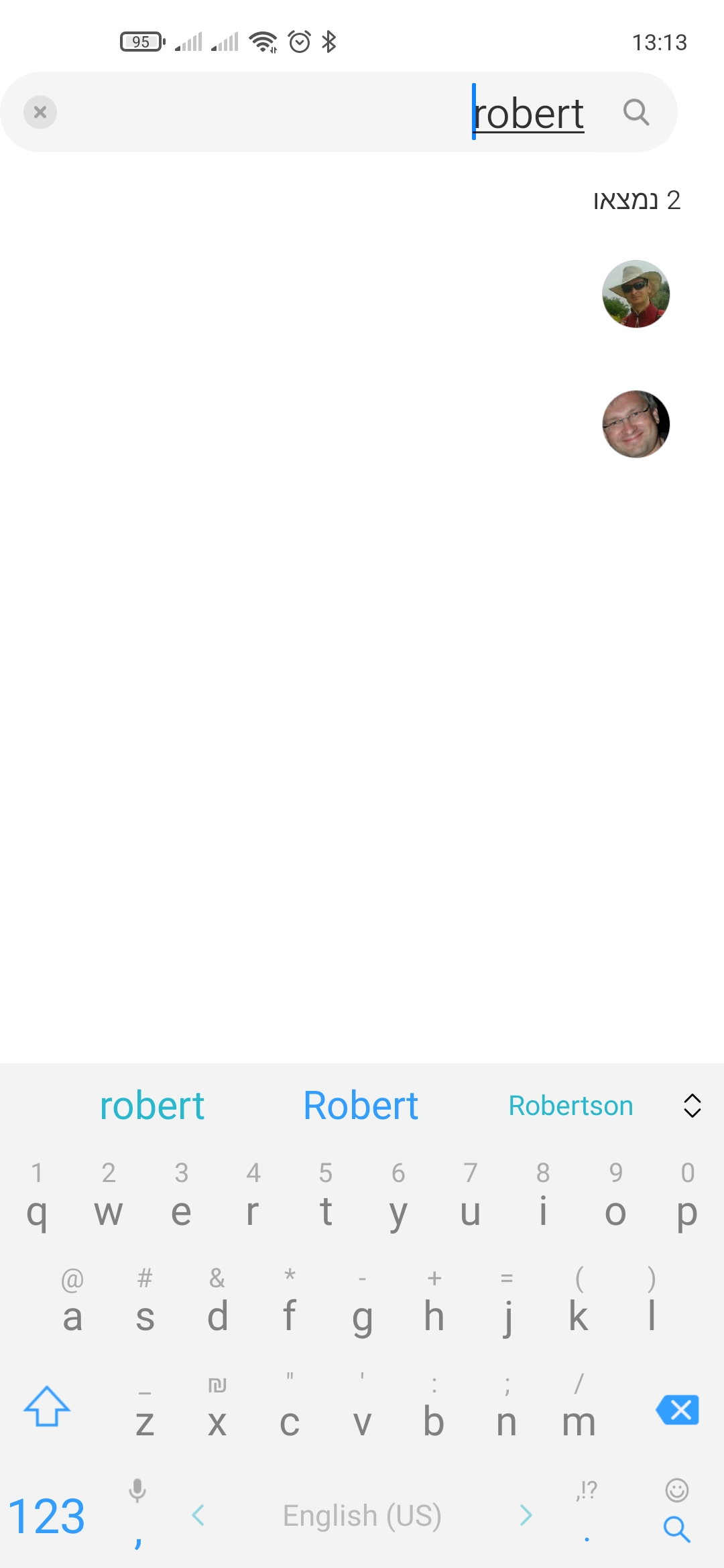This screenshot has width=724, height=1568.
Task: Toggle the shift key
Action: coord(47,1406)
